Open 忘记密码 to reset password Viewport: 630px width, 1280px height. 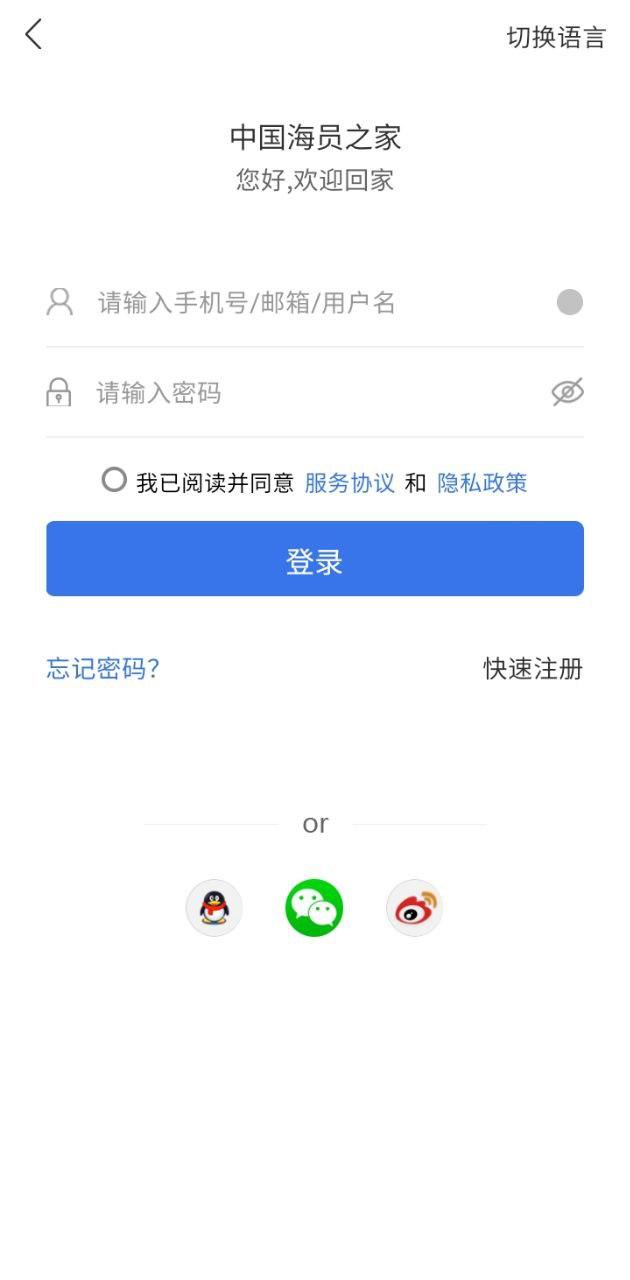coord(103,669)
